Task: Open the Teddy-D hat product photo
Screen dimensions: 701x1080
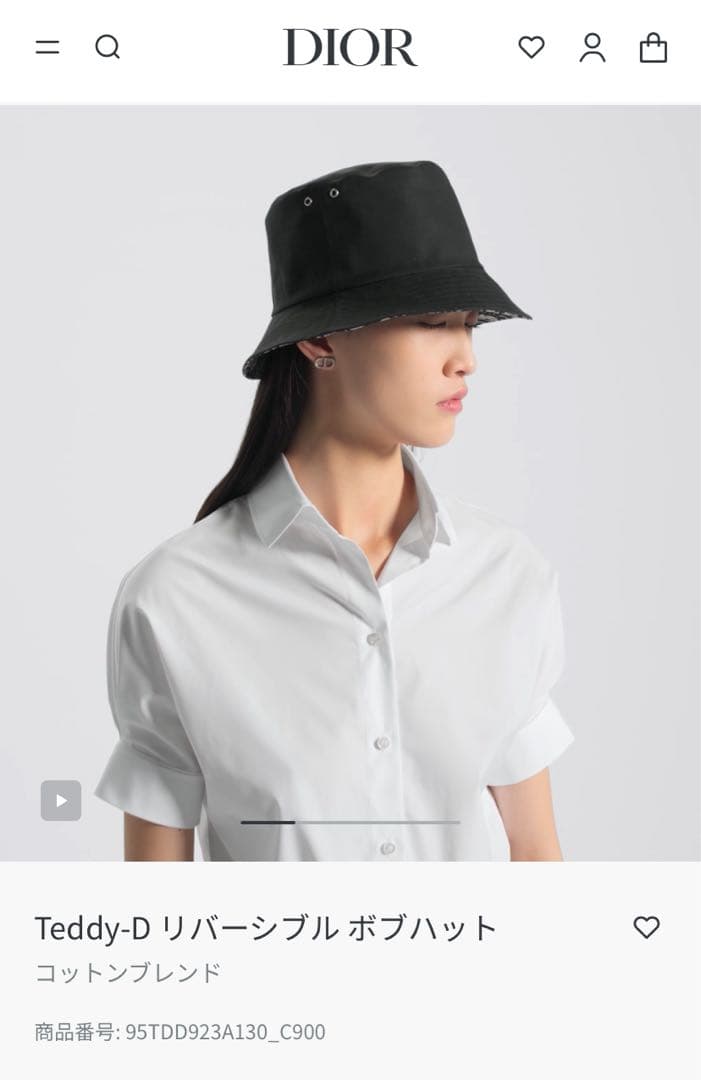Action: point(350,480)
